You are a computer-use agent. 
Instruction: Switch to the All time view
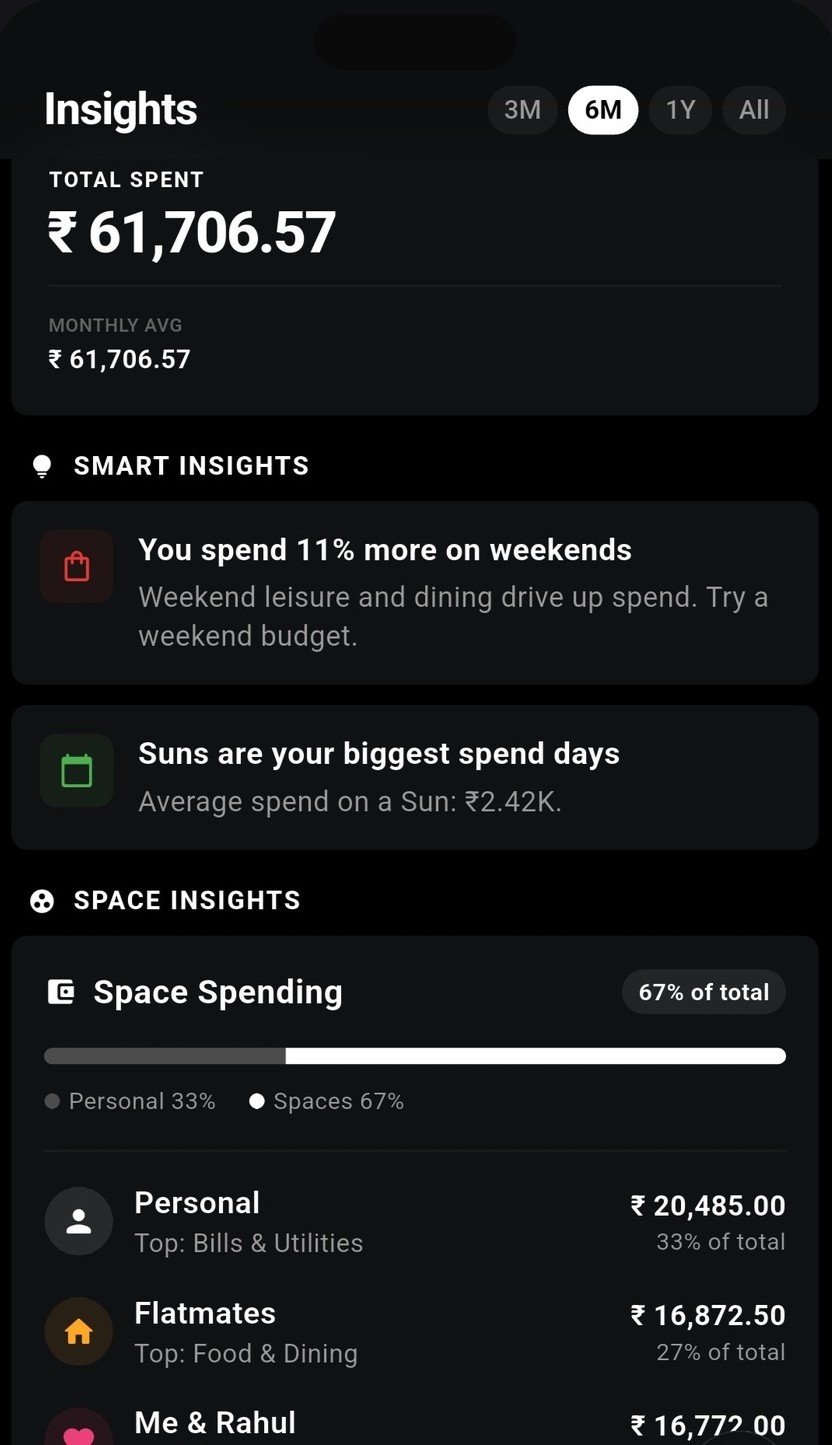click(753, 110)
